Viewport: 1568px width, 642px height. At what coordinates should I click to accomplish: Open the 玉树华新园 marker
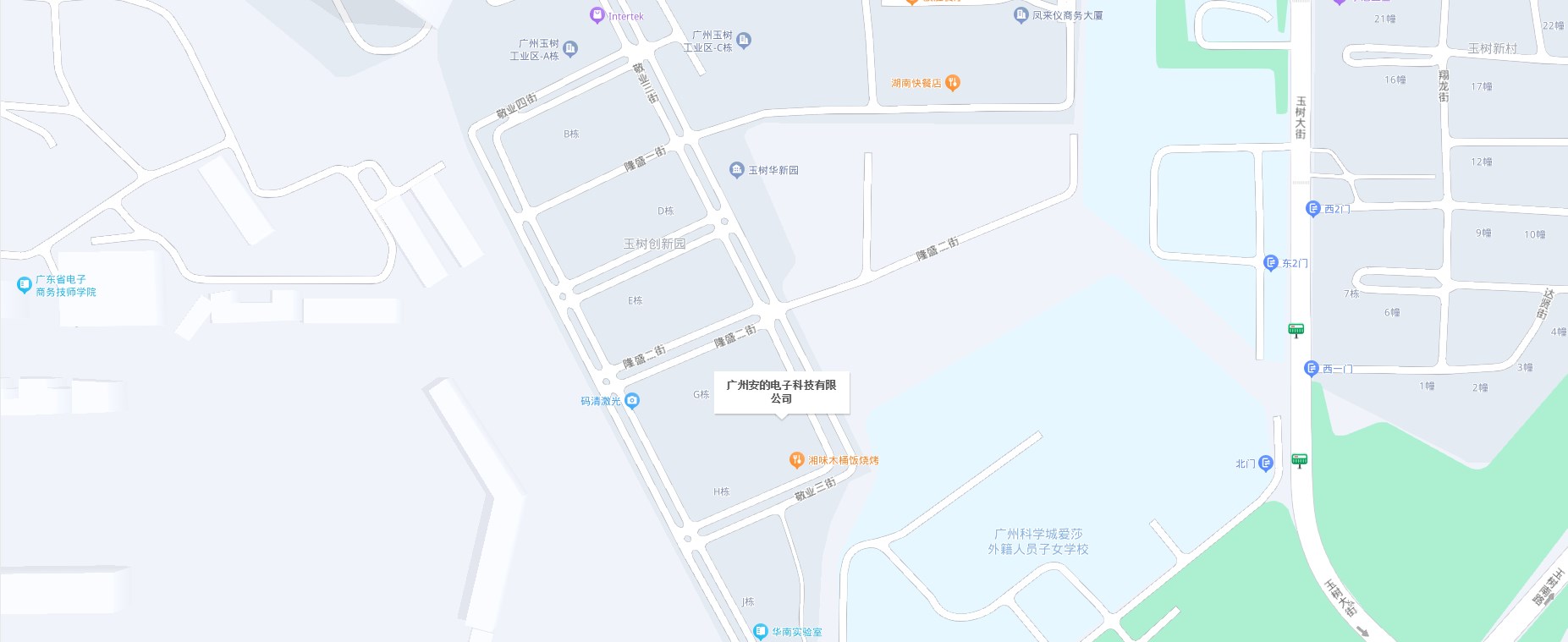point(736,170)
